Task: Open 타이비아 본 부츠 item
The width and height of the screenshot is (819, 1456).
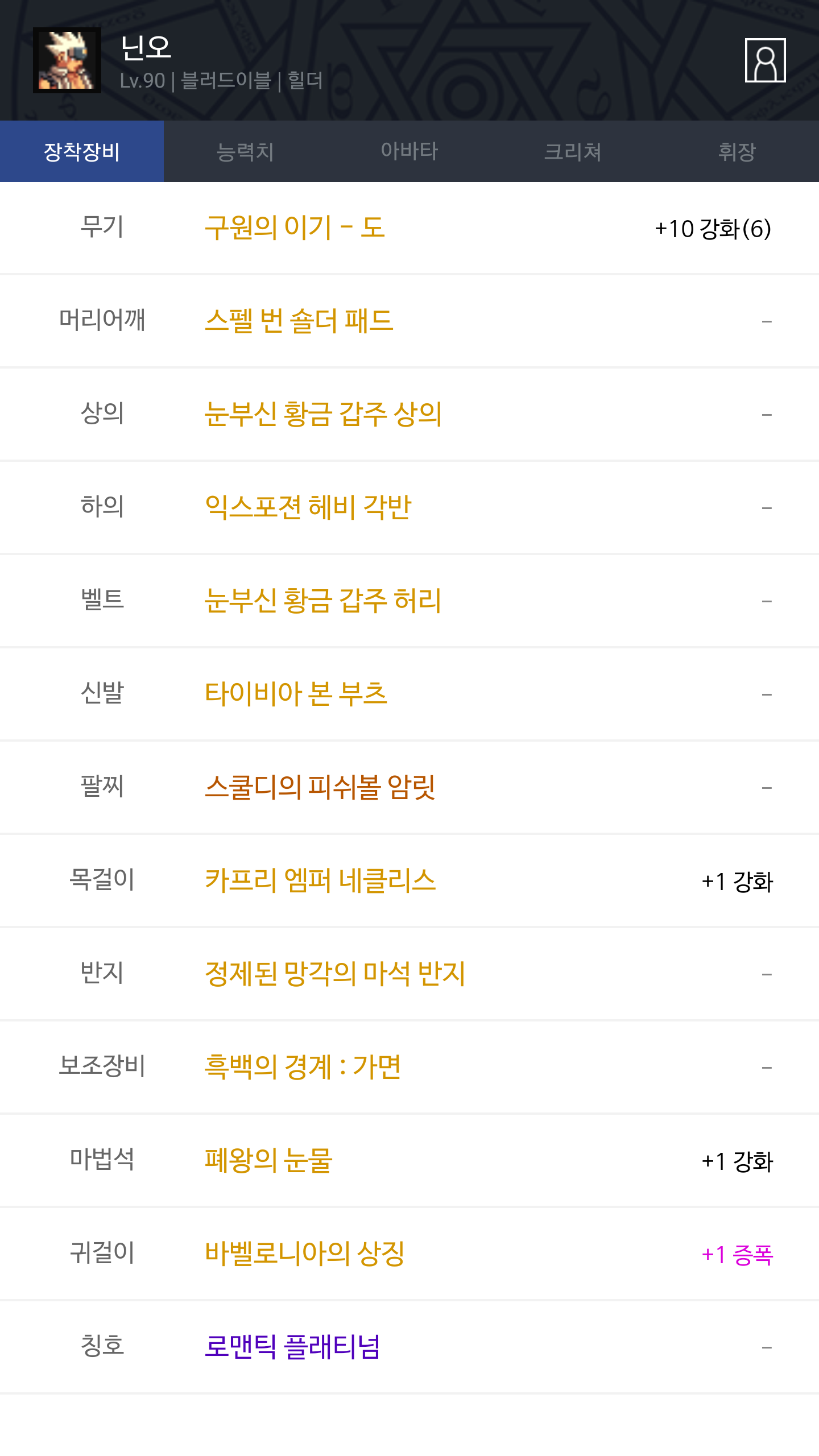Action: point(296,694)
